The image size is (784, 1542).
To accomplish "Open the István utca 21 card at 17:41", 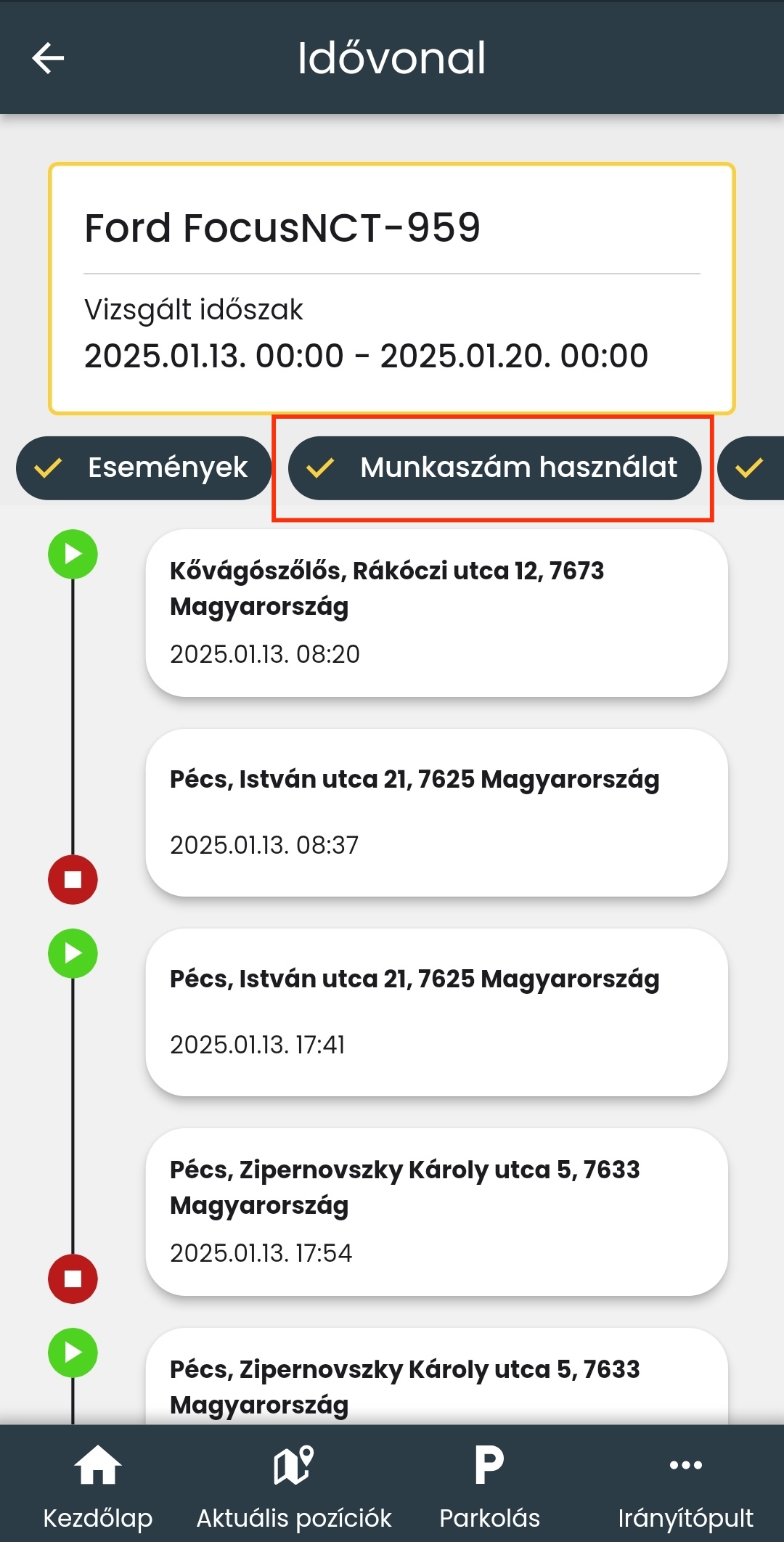I will (x=436, y=1012).
